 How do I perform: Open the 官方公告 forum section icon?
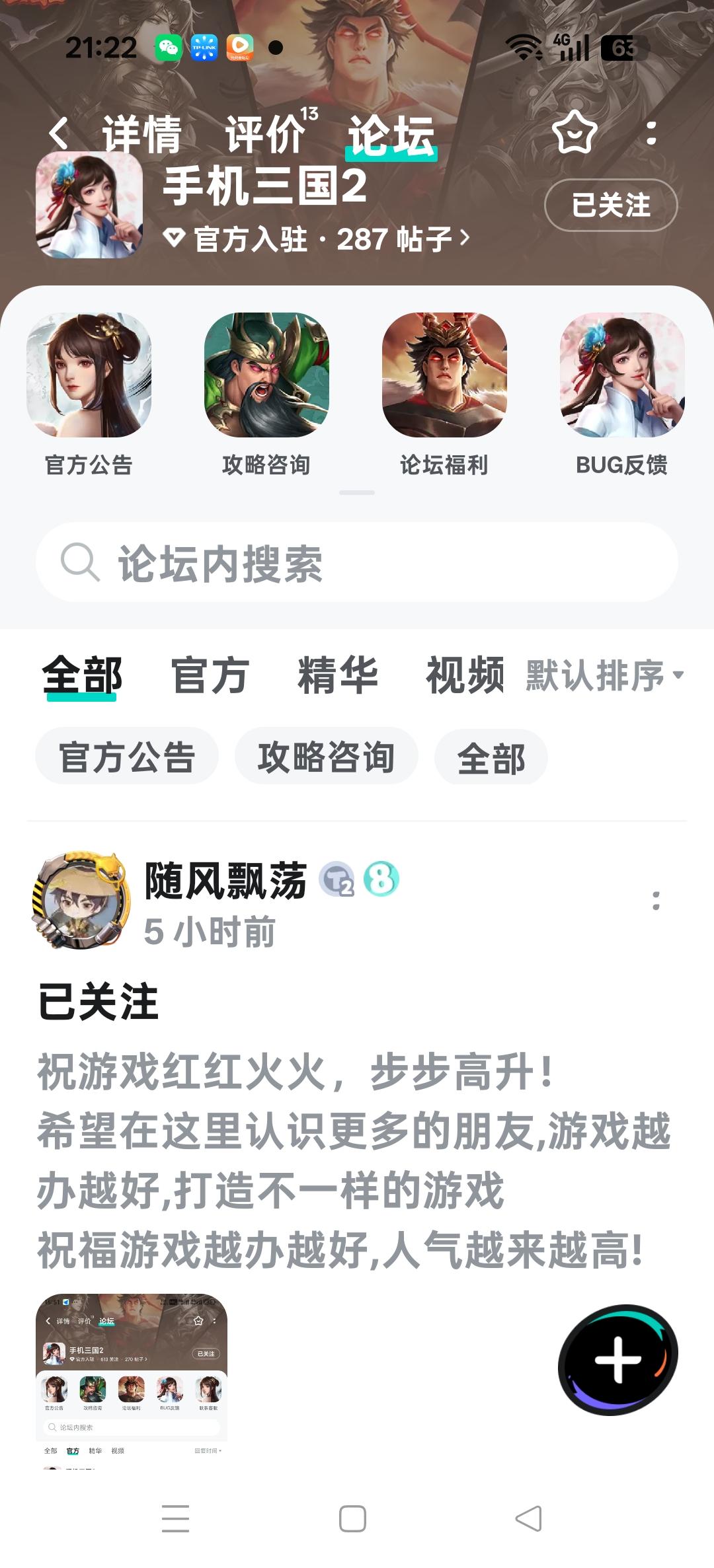(x=88, y=379)
